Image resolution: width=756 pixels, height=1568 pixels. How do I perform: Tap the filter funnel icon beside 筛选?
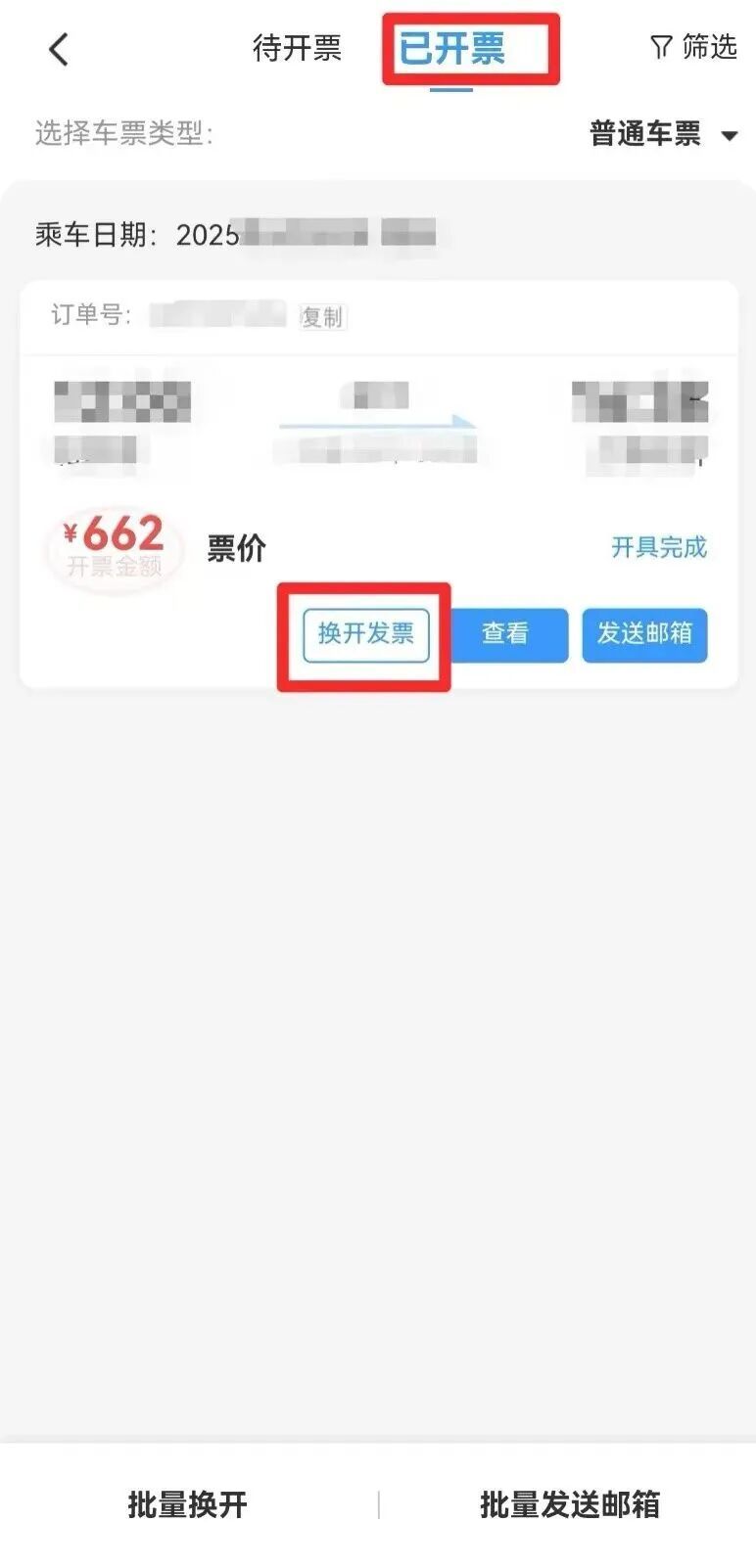(x=660, y=47)
